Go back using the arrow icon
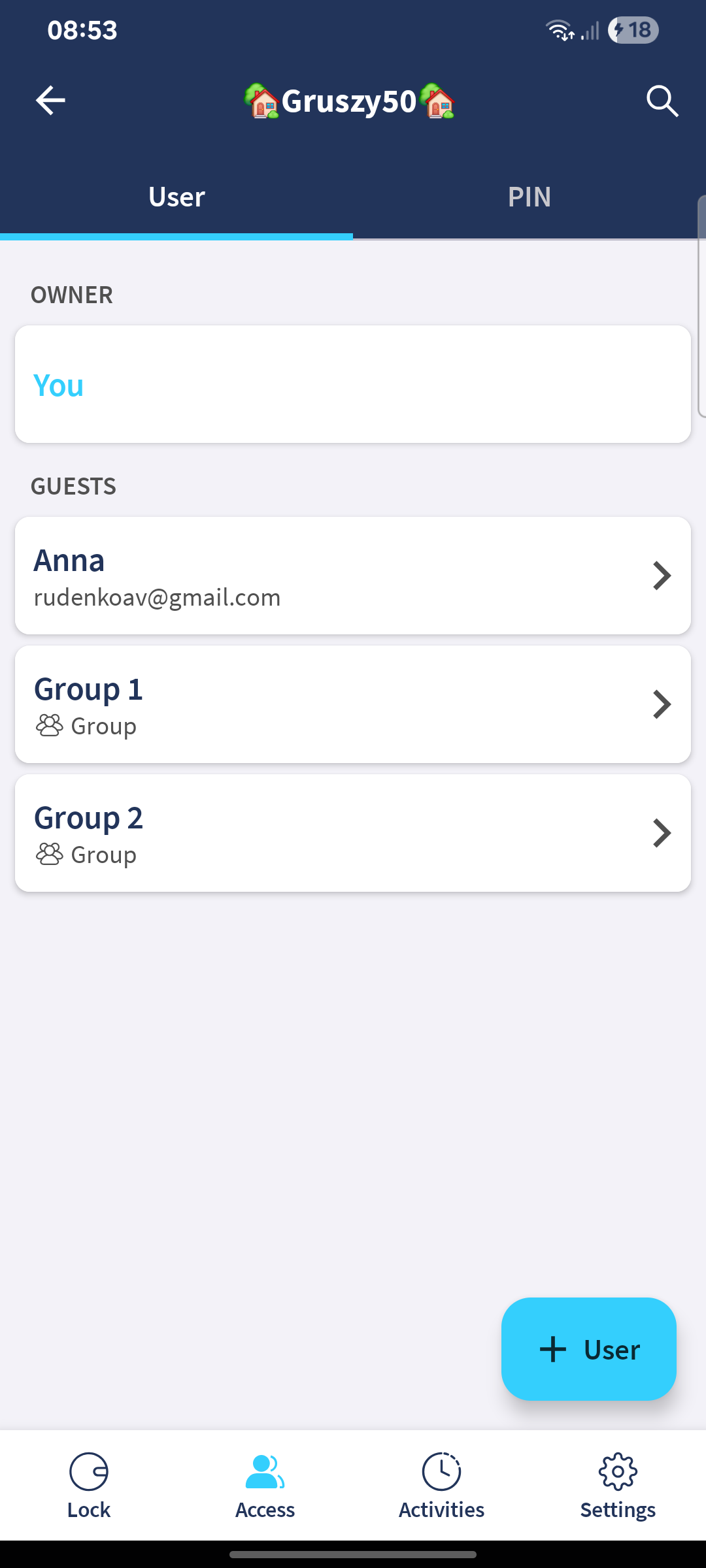The width and height of the screenshot is (706, 1568). 50,101
